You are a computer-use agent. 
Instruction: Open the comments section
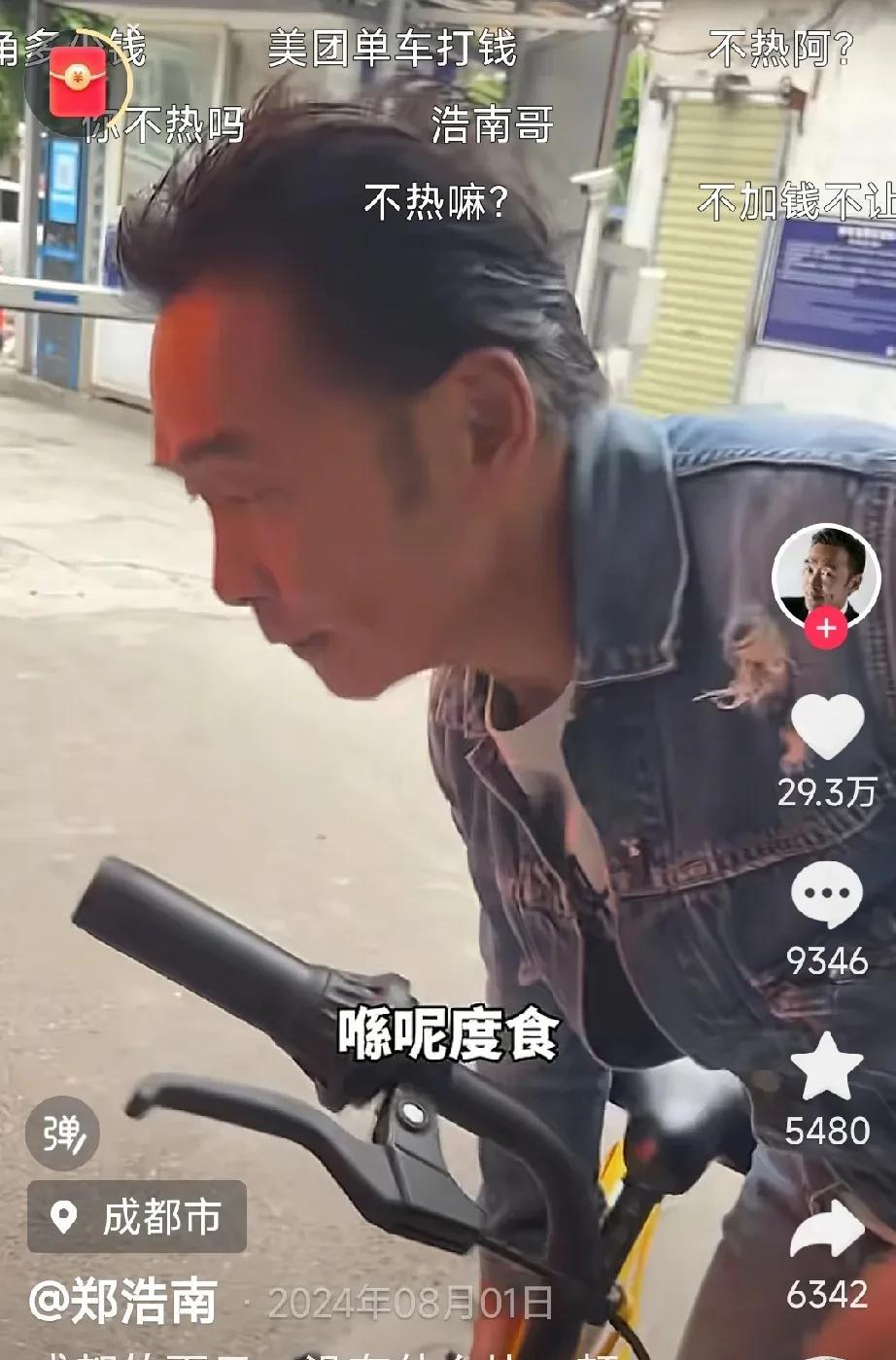827,894
